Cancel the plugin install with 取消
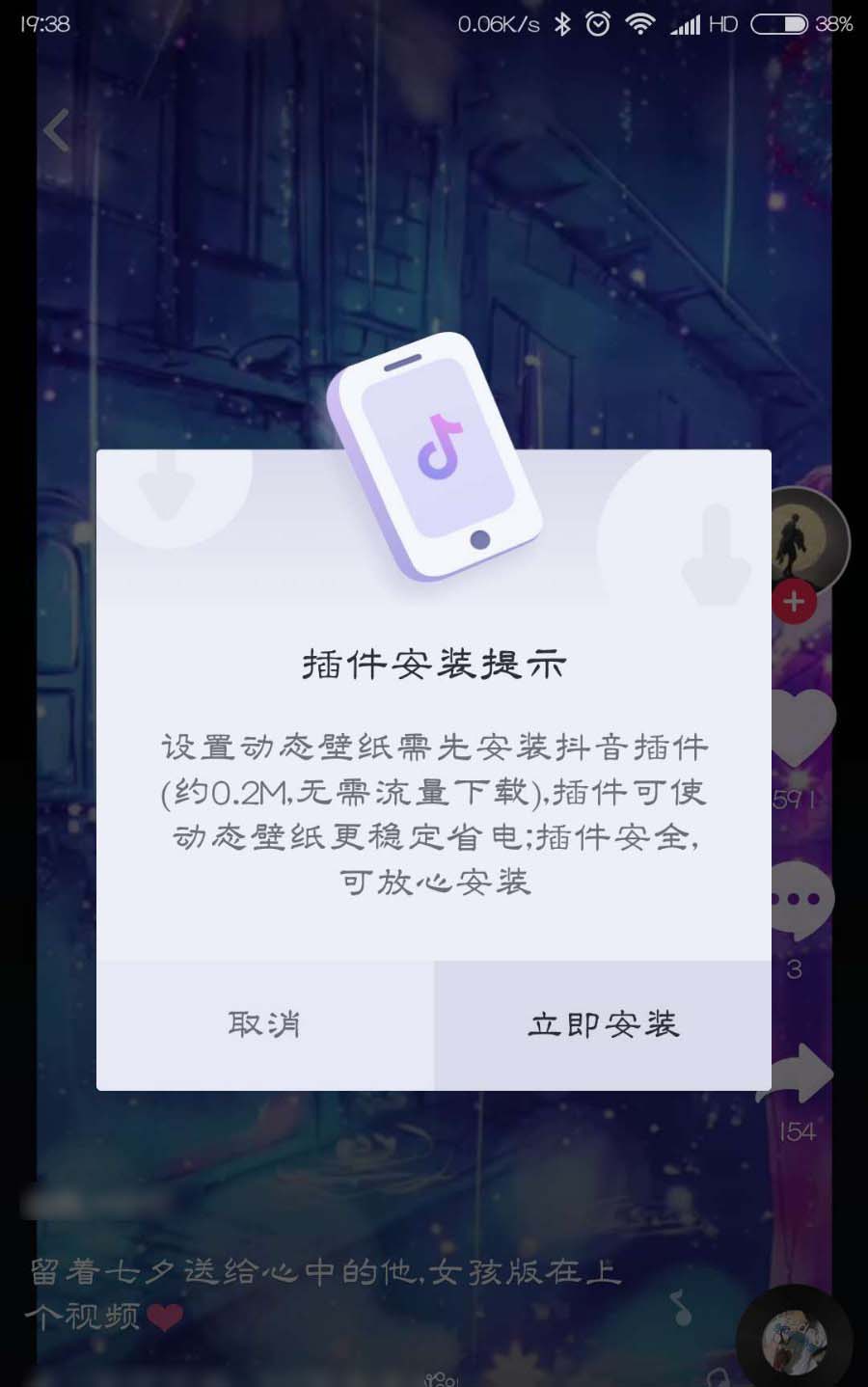This screenshot has width=868, height=1387. pos(264,1024)
